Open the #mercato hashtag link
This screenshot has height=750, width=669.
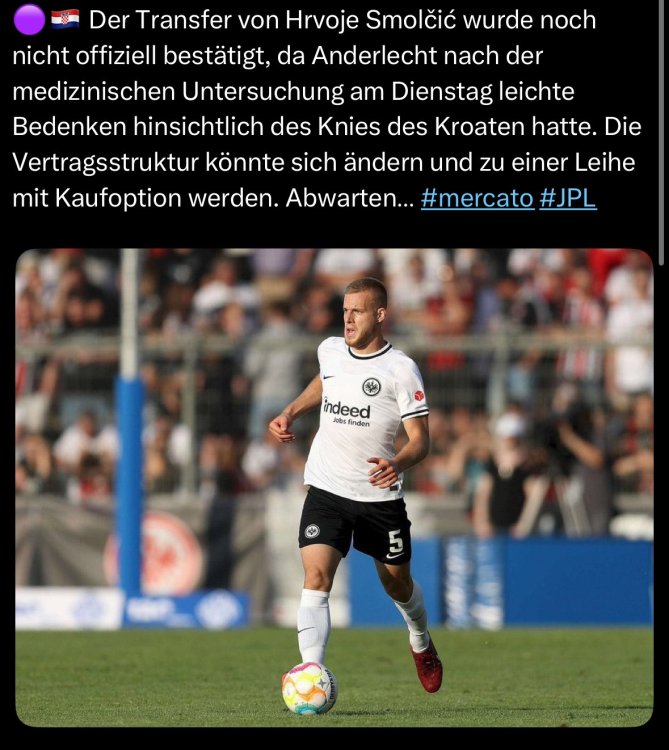(477, 198)
